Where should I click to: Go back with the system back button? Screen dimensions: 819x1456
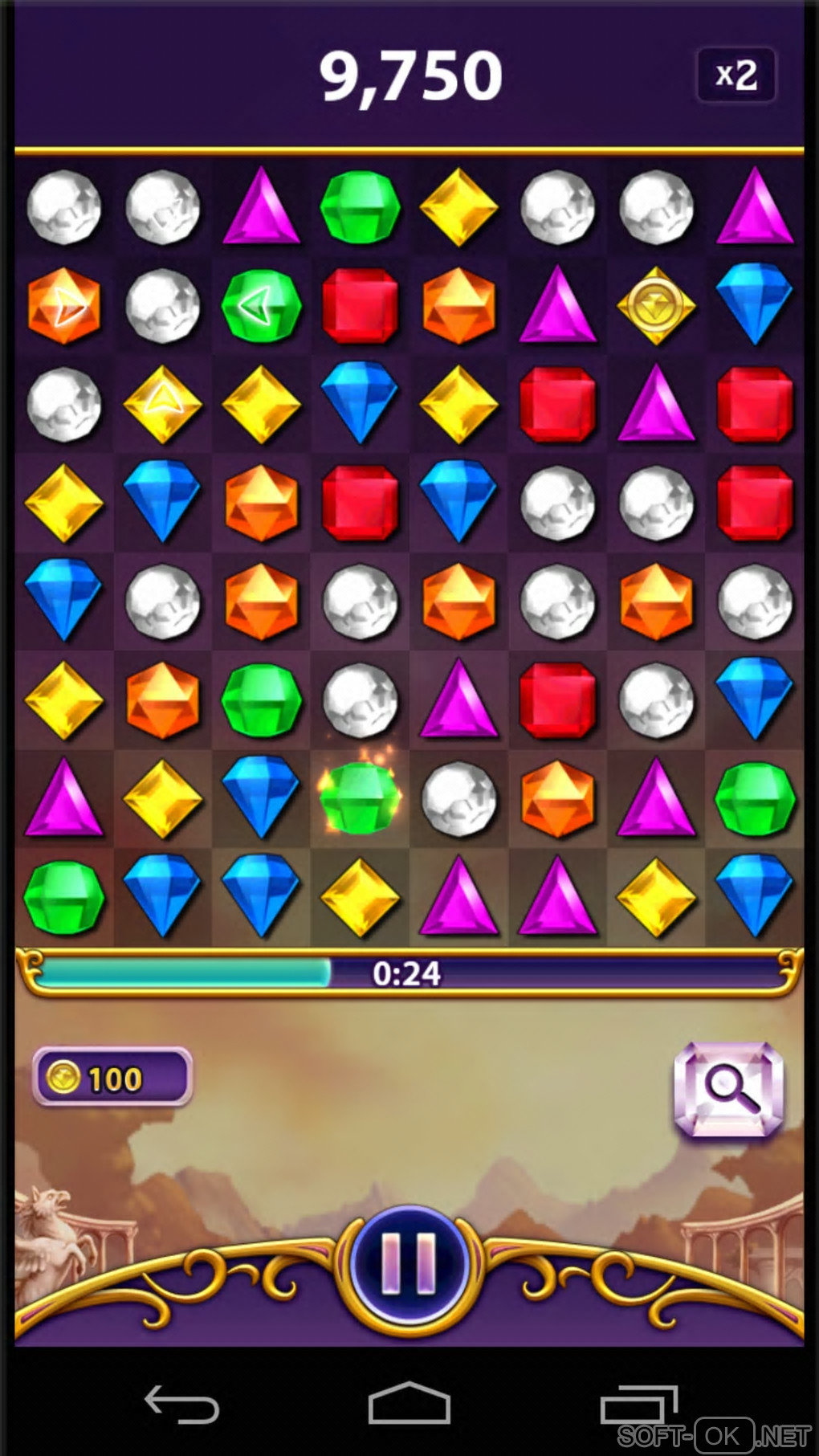point(181,1404)
